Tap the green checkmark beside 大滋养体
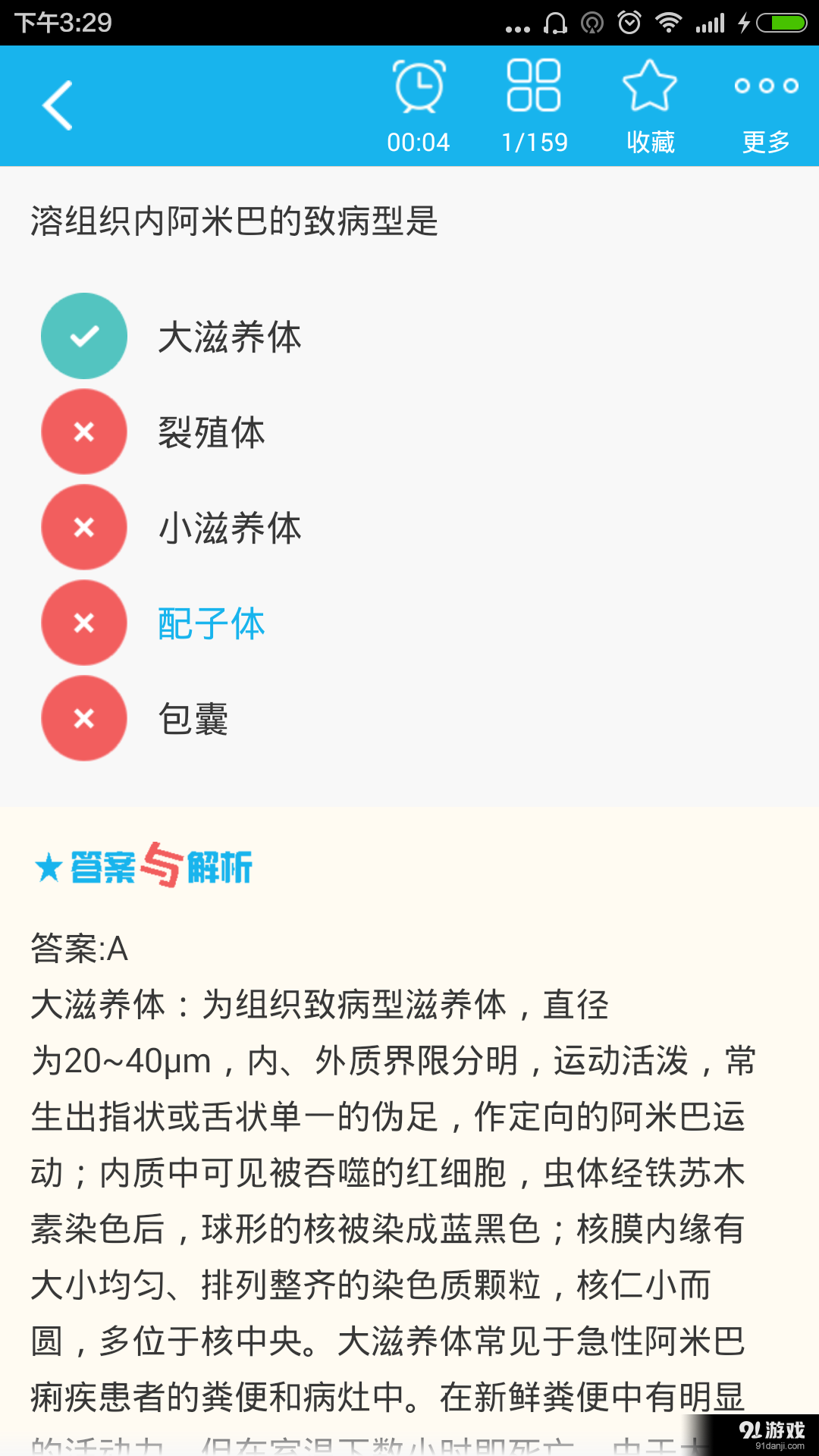Viewport: 819px width, 1456px height. click(x=83, y=336)
